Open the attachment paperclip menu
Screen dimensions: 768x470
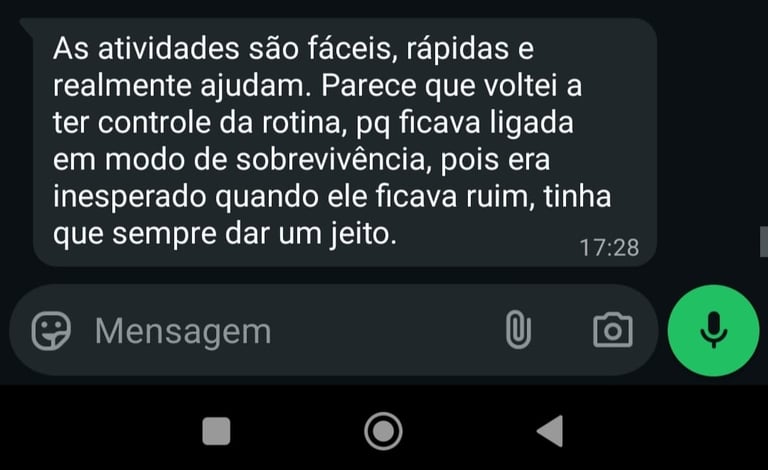[518, 329]
